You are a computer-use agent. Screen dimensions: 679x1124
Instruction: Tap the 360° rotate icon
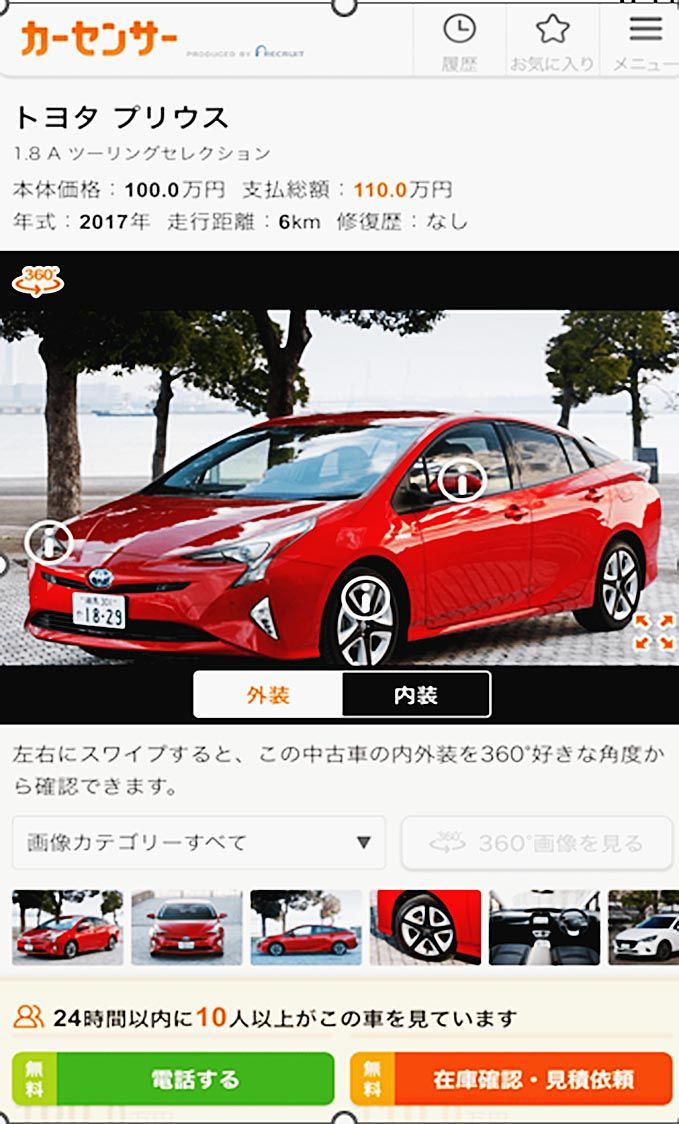click(38, 281)
